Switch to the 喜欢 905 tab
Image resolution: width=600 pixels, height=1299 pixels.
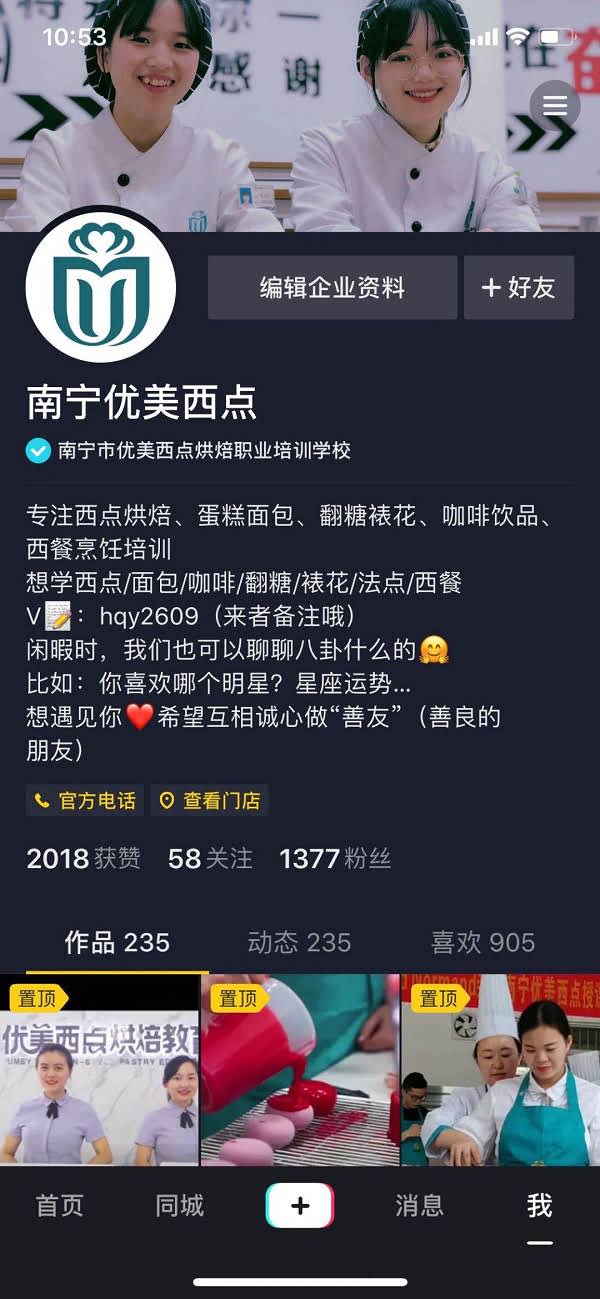click(x=483, y=942)
